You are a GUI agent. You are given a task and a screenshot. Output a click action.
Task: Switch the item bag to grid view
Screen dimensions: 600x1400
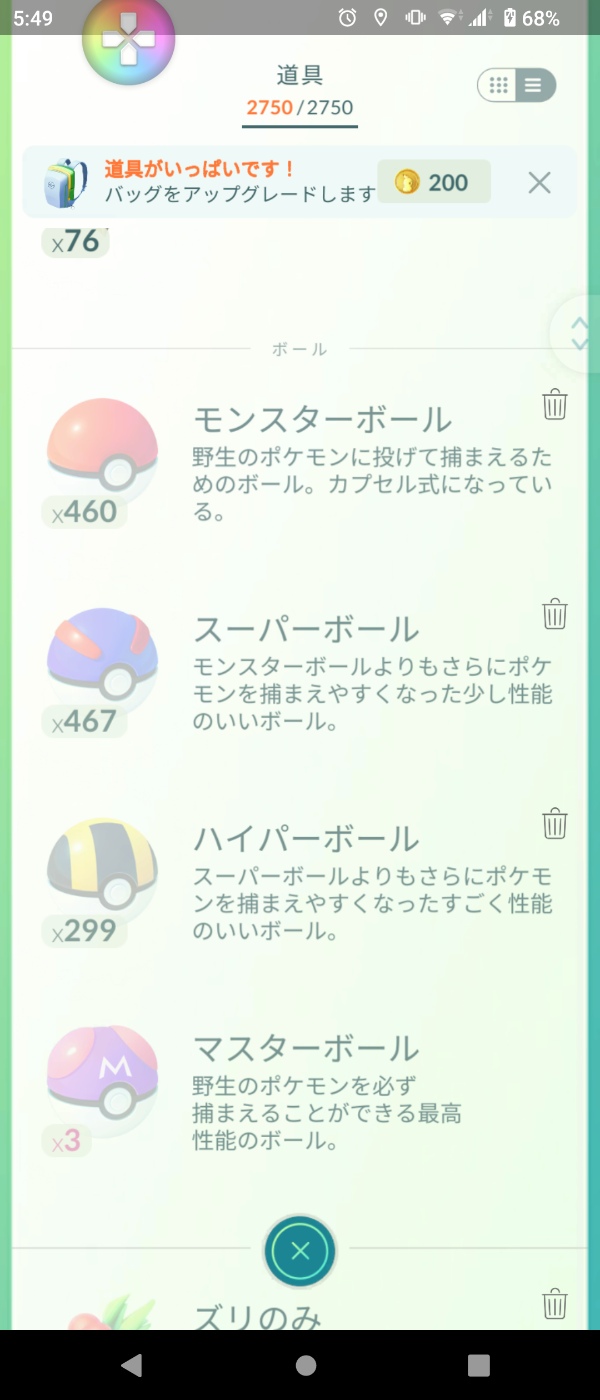pos(499,86)
